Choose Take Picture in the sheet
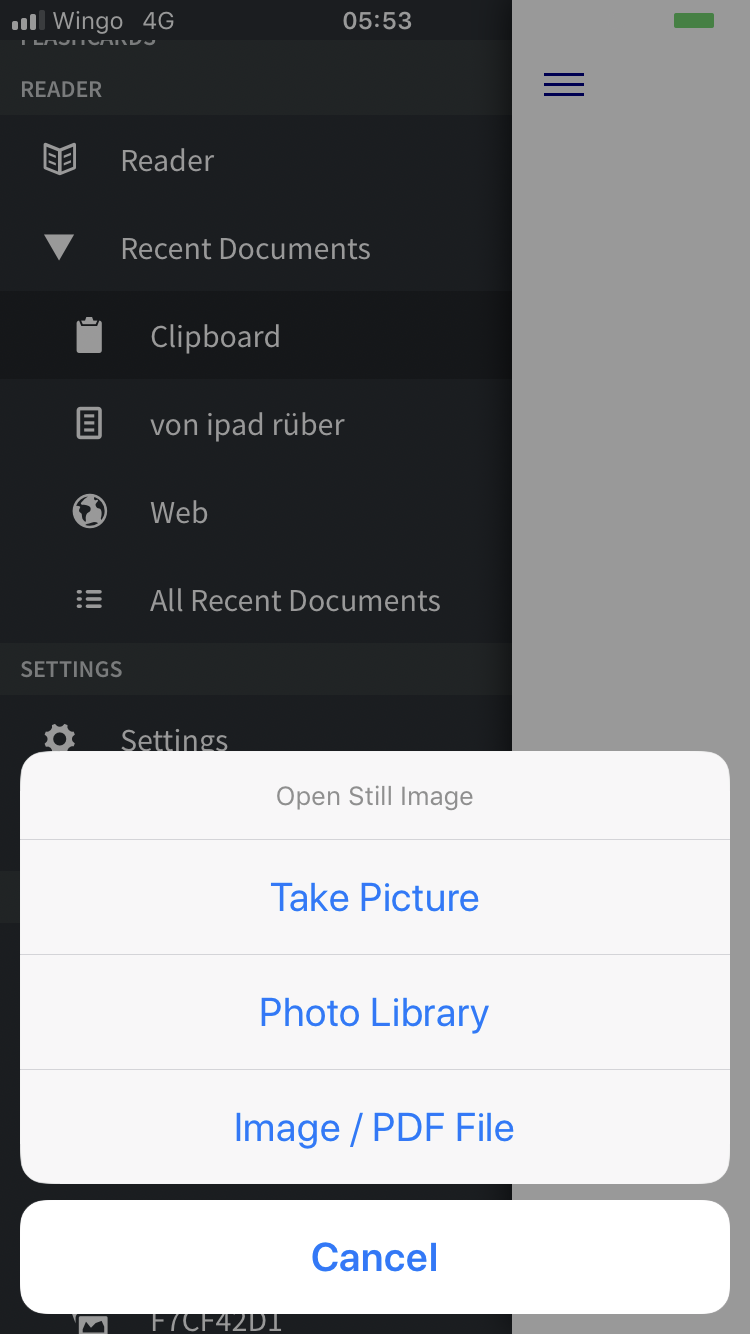 coord(375,897)
